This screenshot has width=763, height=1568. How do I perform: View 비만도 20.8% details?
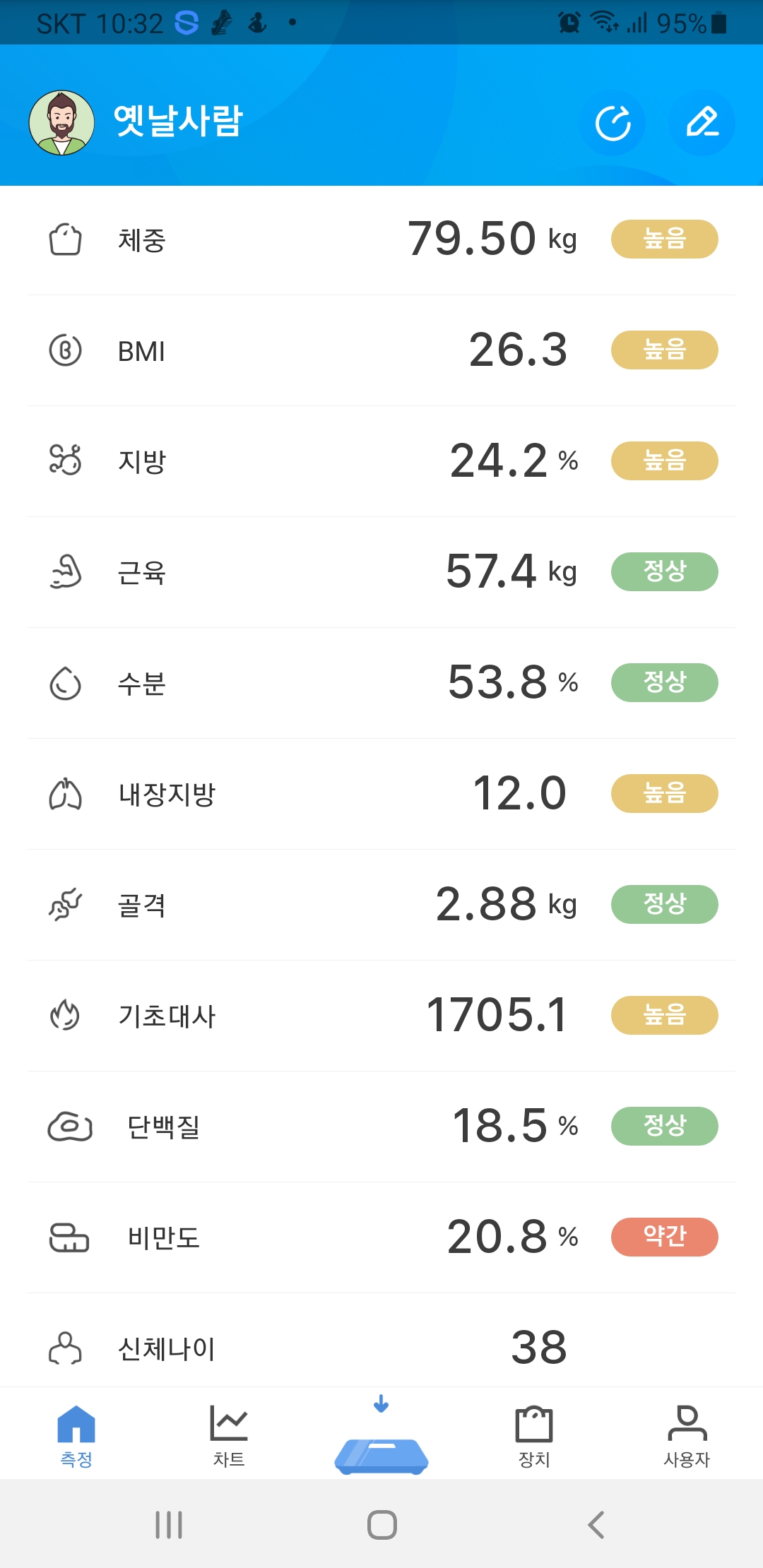pyautogui.click(x=381, y=1237)
